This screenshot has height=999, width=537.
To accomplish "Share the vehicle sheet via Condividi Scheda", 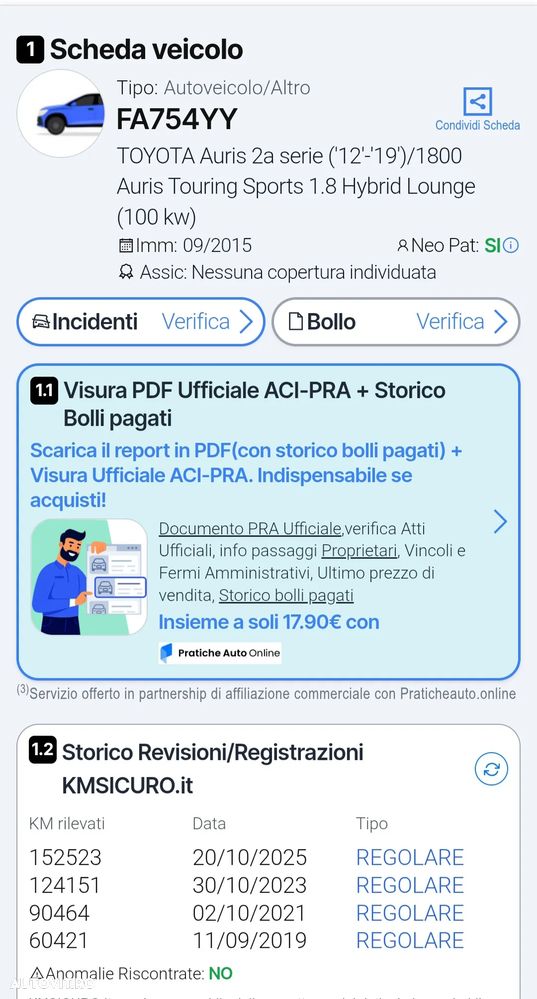I will pyautogui.click(x=477, y=108).
